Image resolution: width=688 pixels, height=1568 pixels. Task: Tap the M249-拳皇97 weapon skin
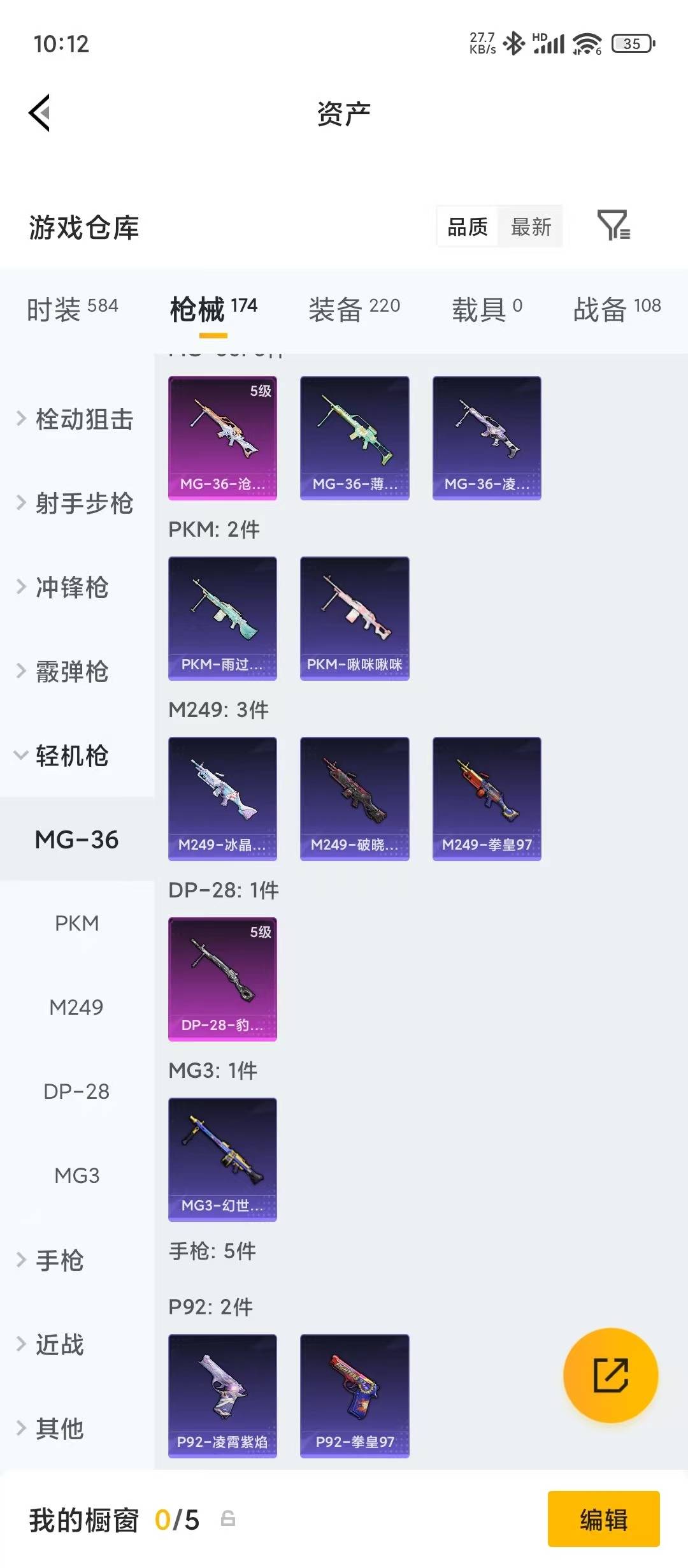point(486,799)
